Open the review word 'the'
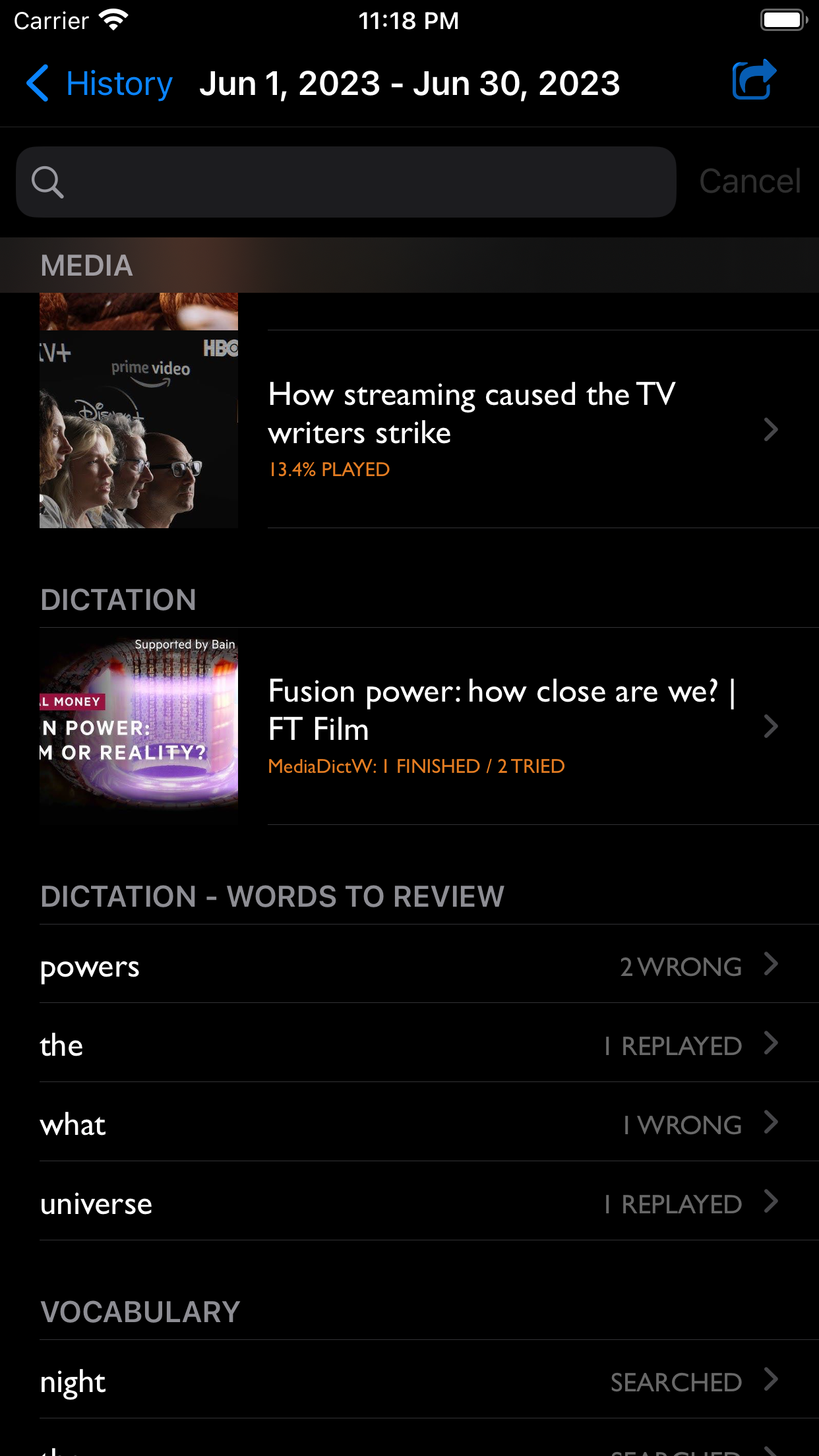Image resolution: width=819 pixels, height=1456 pixels. tap(409, 1045)
